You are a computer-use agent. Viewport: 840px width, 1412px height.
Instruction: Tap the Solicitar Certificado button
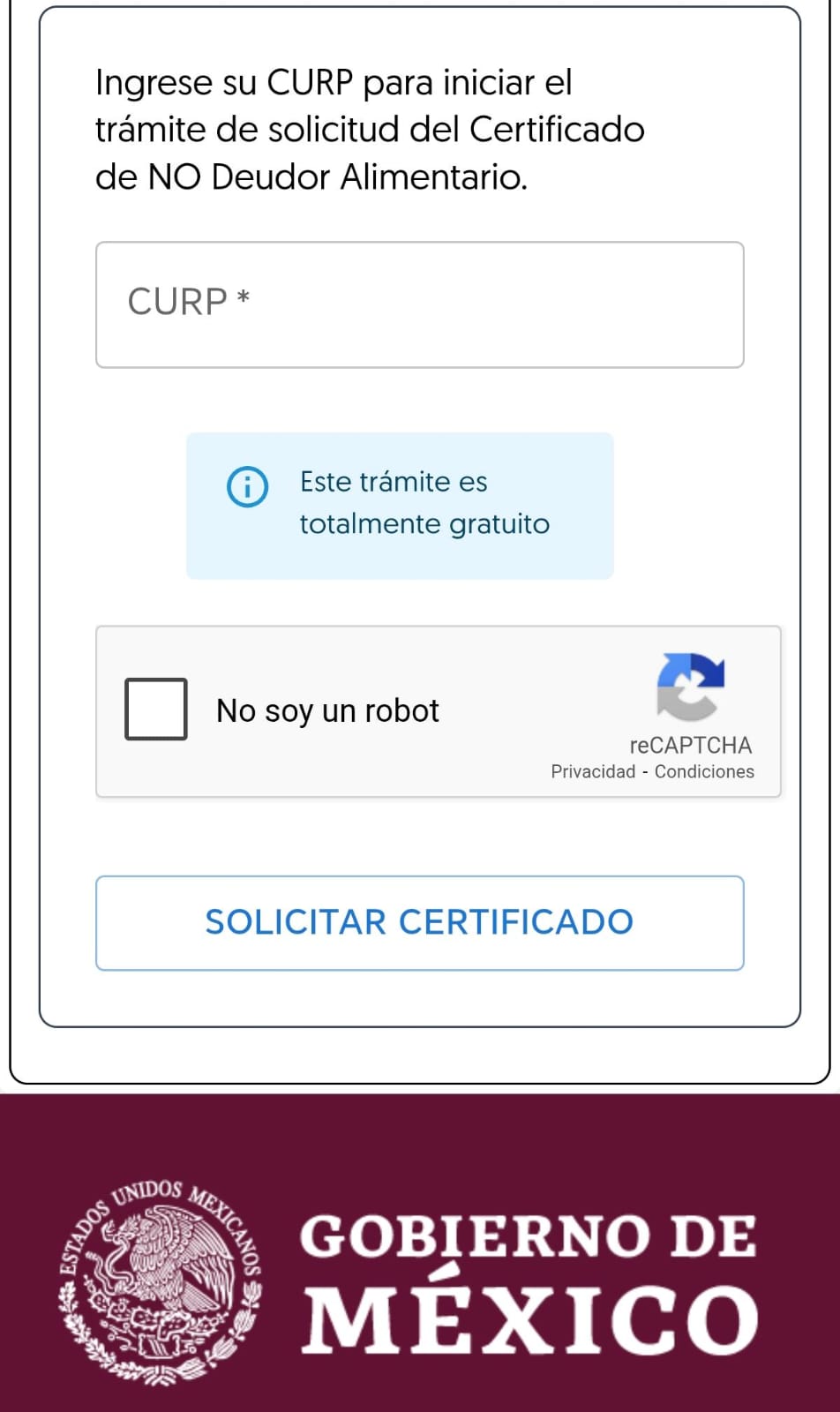(419, 922)
